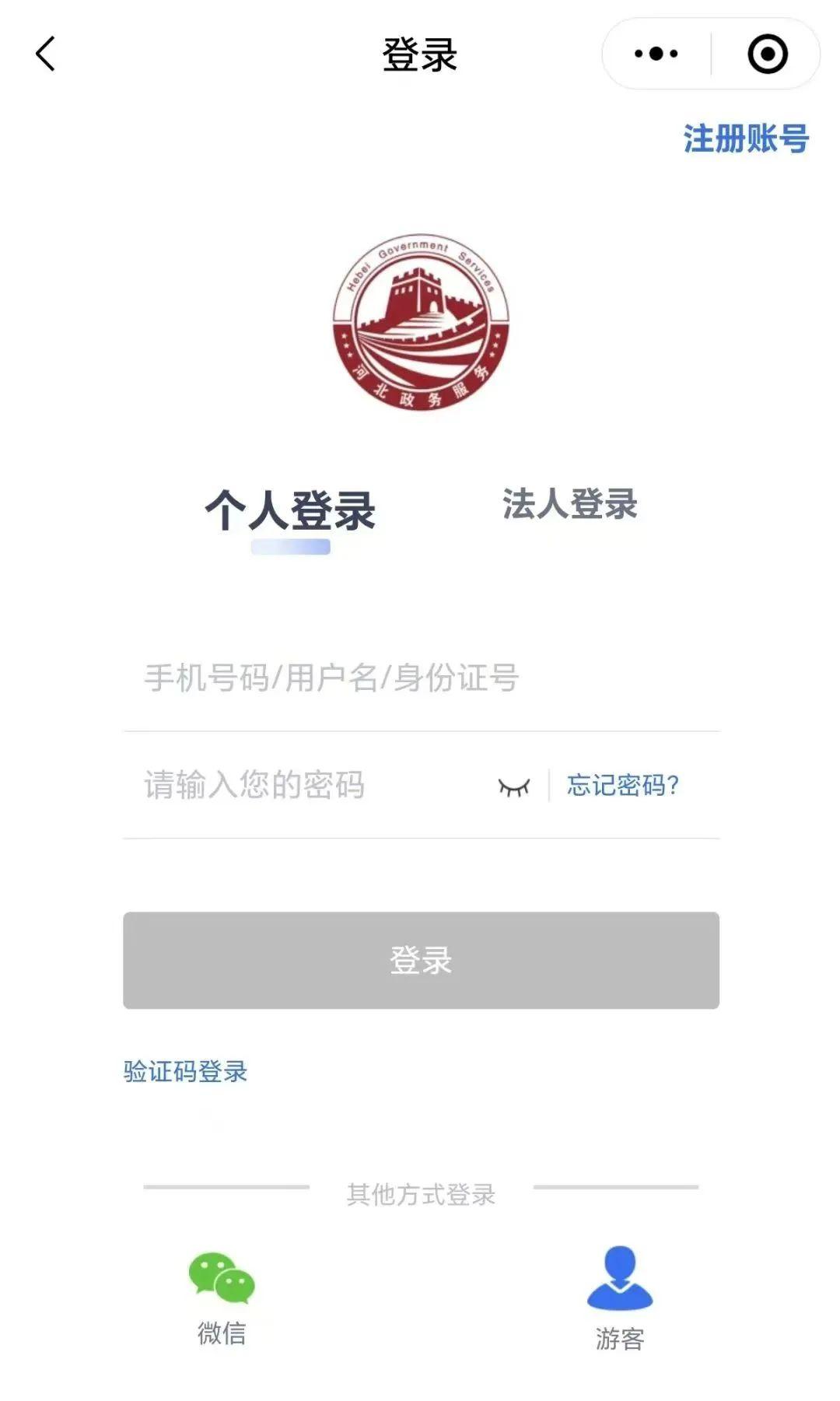Continue as 游客 guest
Viewport: 840px width, 1401px height.
point(619,1297)
